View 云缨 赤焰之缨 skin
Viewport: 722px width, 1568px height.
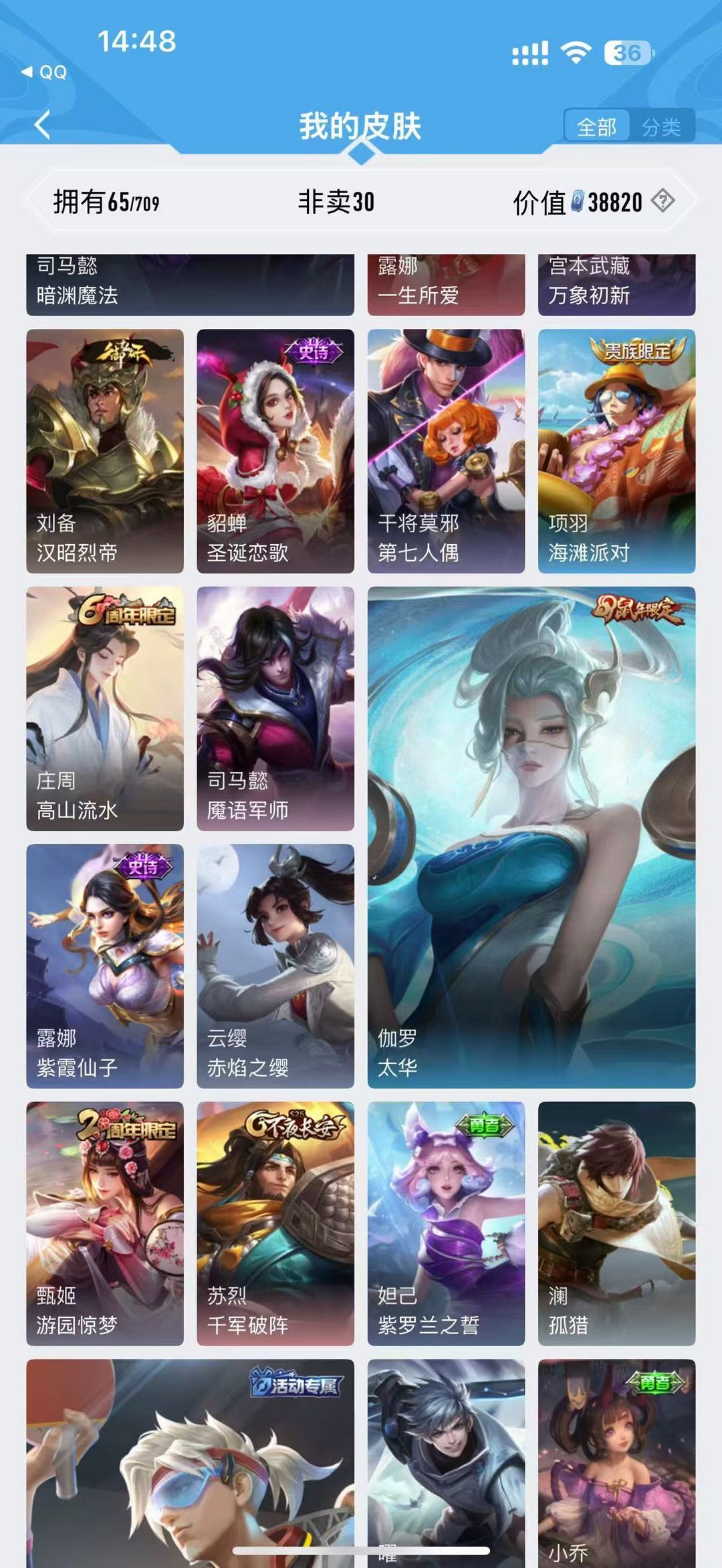[x=275, y=966]
